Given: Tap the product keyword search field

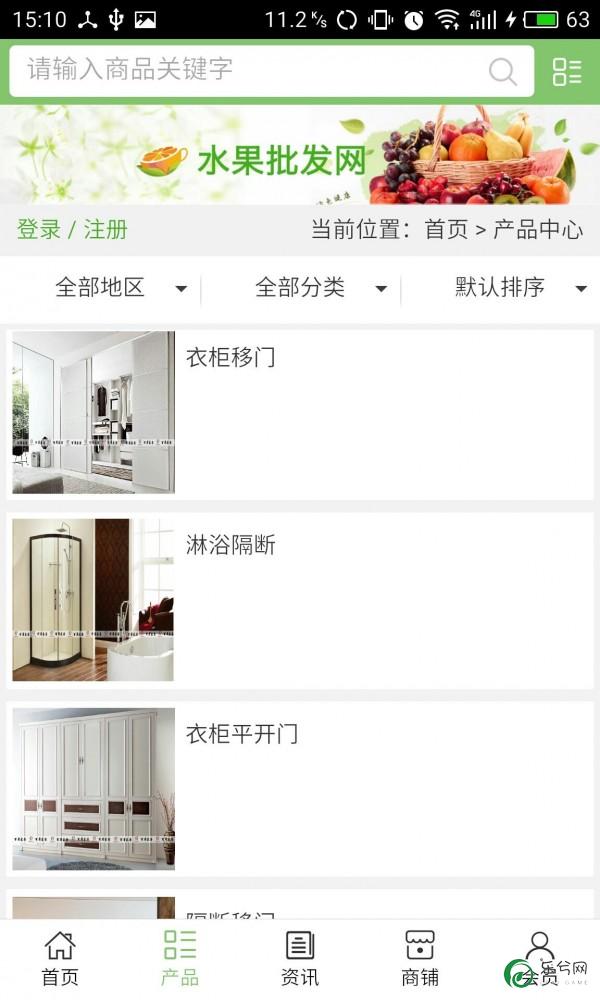Looking at the screenshot, I should (250, 70).
